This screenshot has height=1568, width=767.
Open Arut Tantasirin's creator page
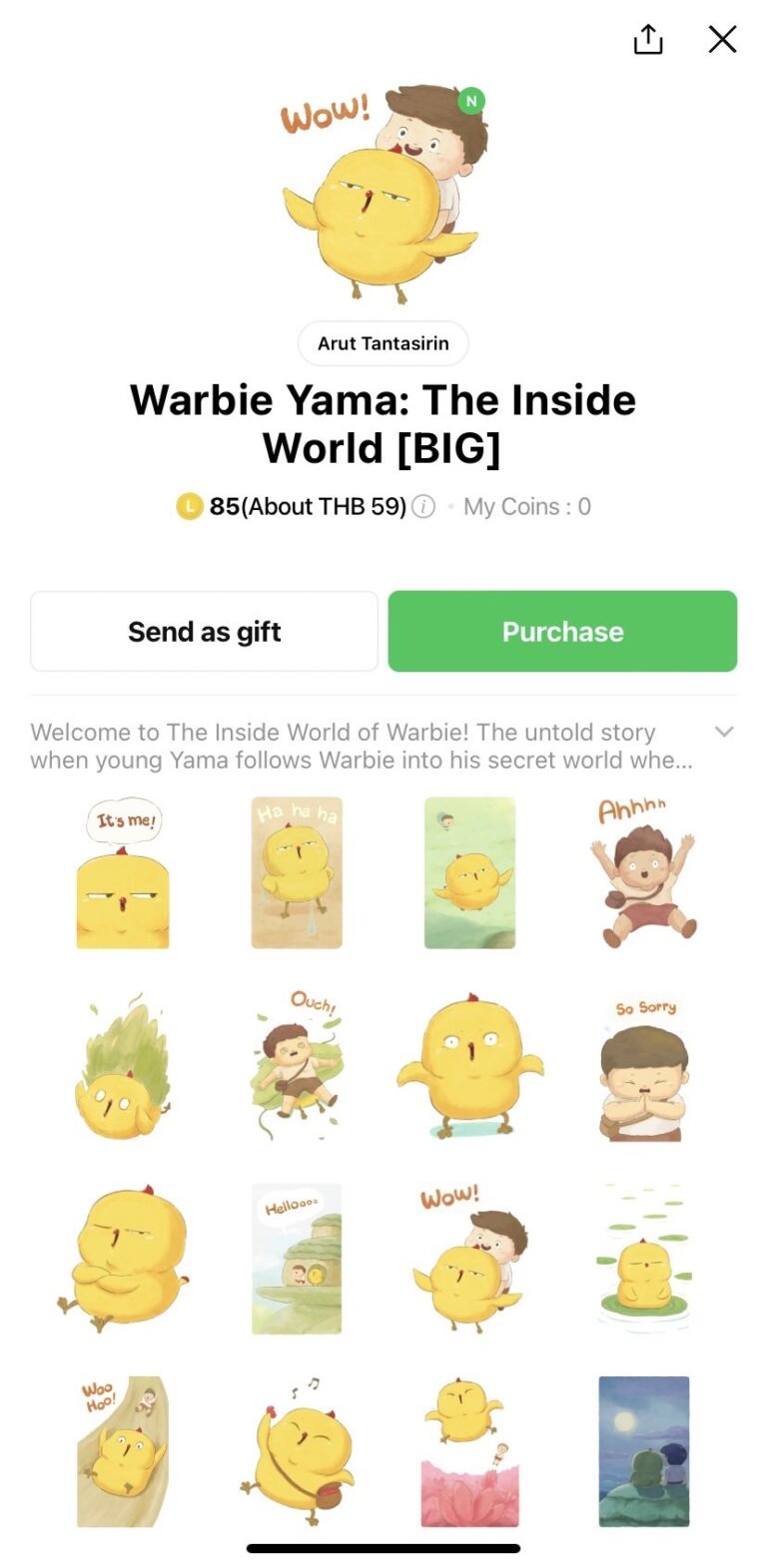[383, 343]
